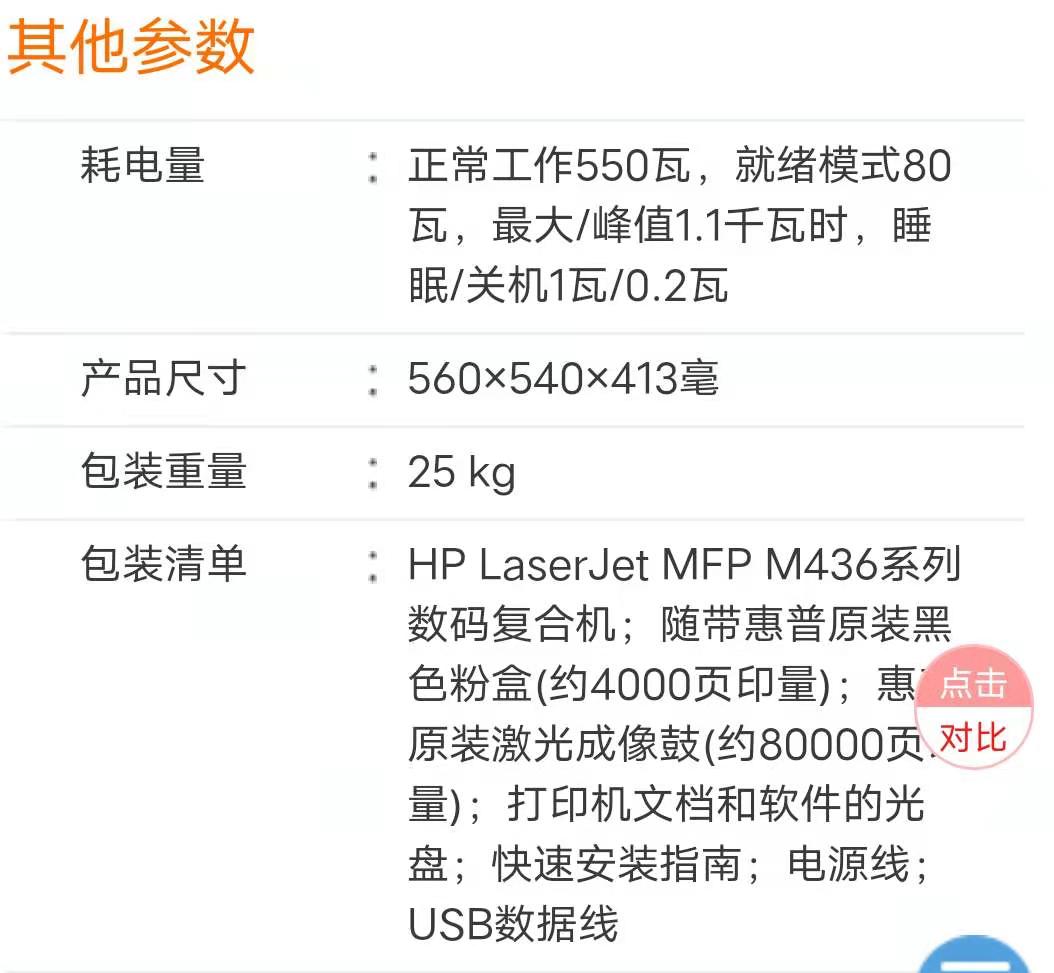
Task: Tap the 点击对比 floating compare button
Action: pos(972,710)
